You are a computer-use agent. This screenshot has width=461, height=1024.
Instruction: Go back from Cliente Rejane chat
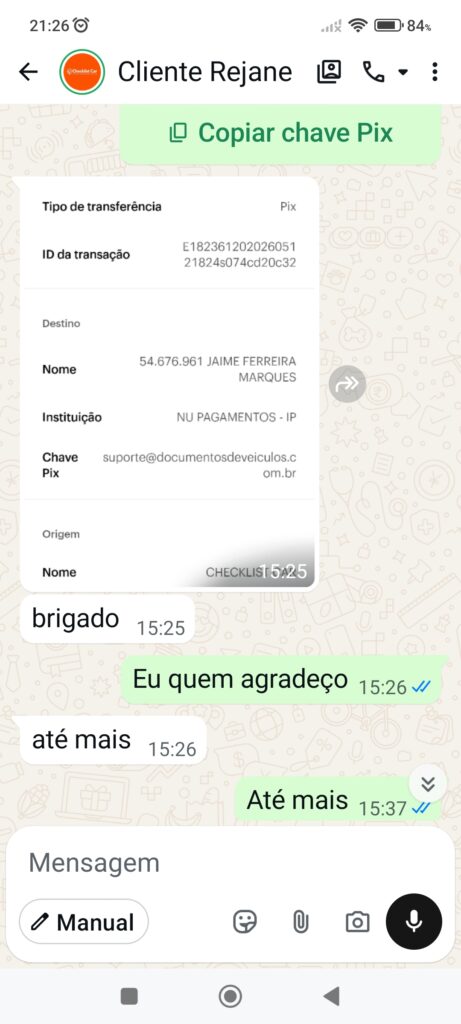[28, 72]
